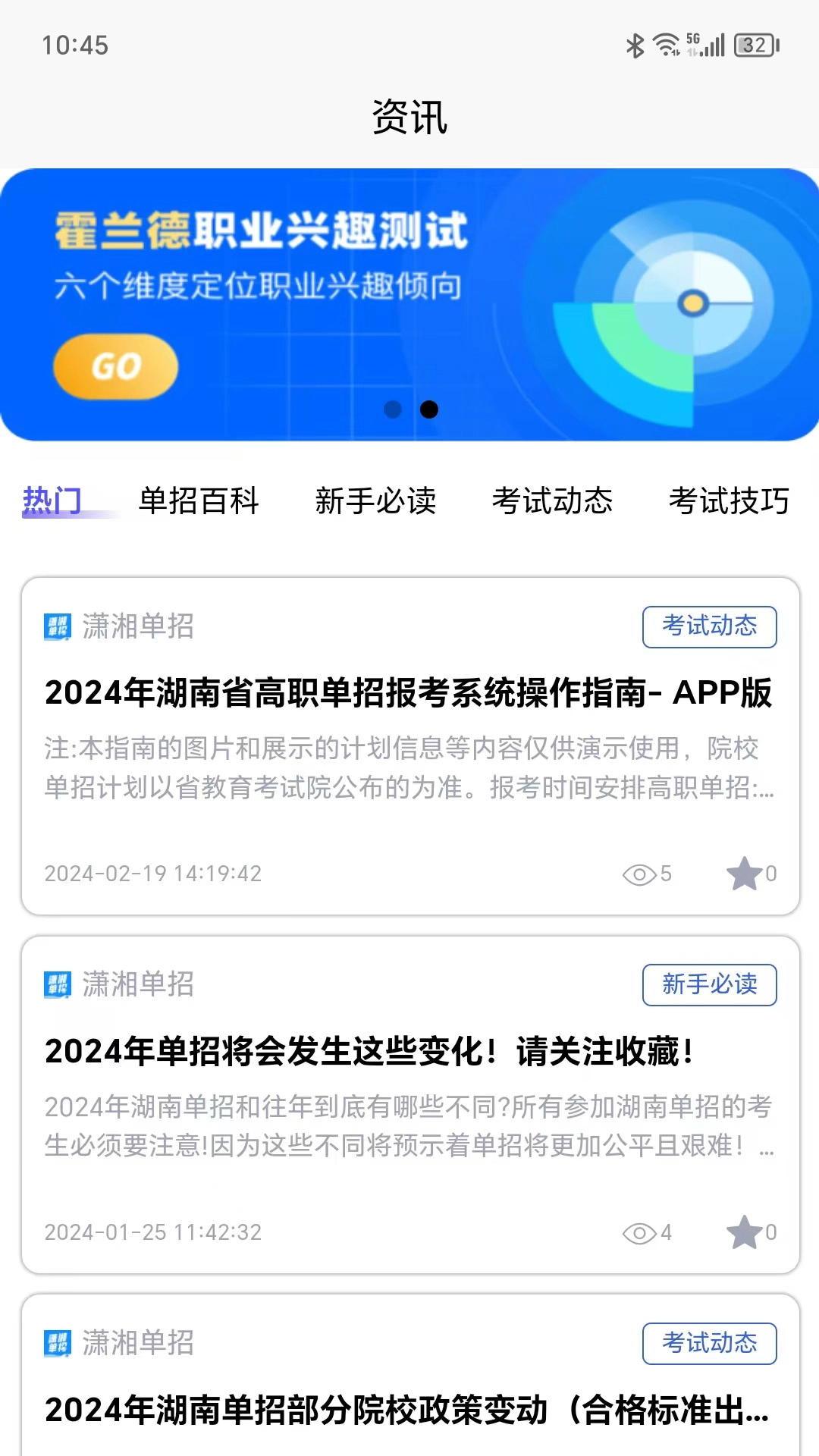The width and height of the screenshot is (819, 1456).
Task: Open the 考试动态 tag on third article
Action: pos(709,1343)
